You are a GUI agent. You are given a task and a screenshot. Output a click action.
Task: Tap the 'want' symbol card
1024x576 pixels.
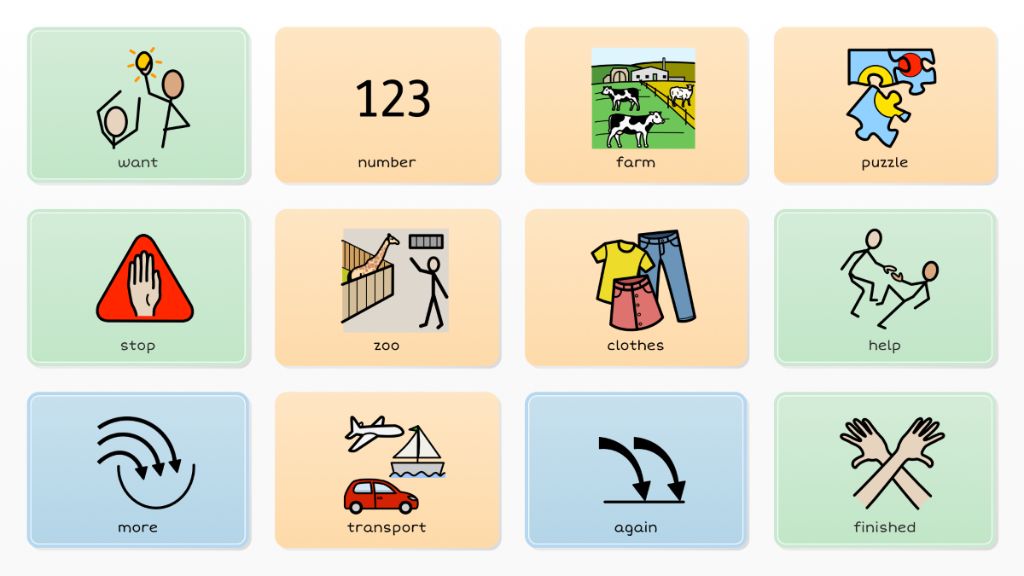(x=138, y=105)
